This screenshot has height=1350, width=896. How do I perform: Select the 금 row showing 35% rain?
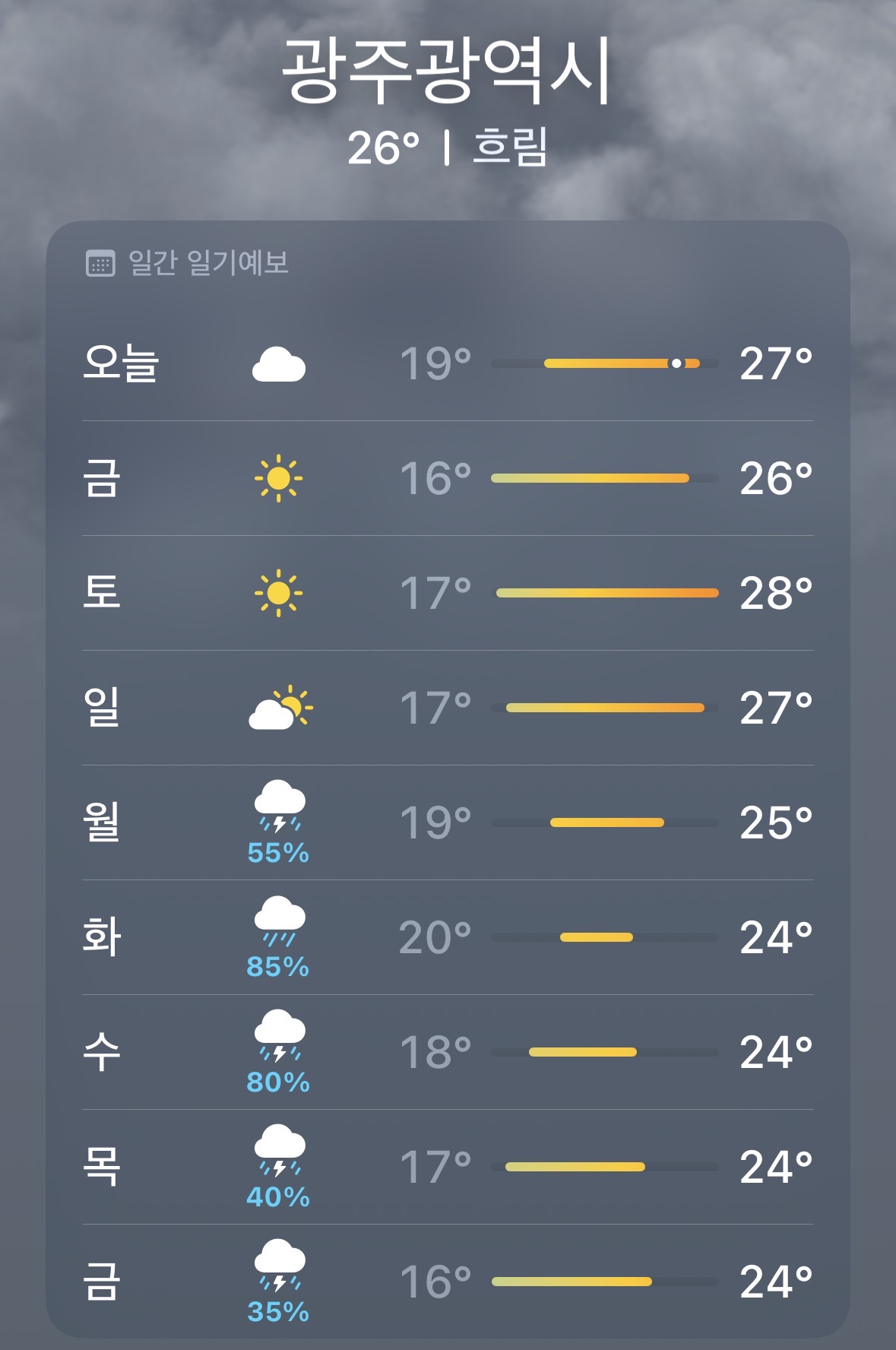(448, 1282)
